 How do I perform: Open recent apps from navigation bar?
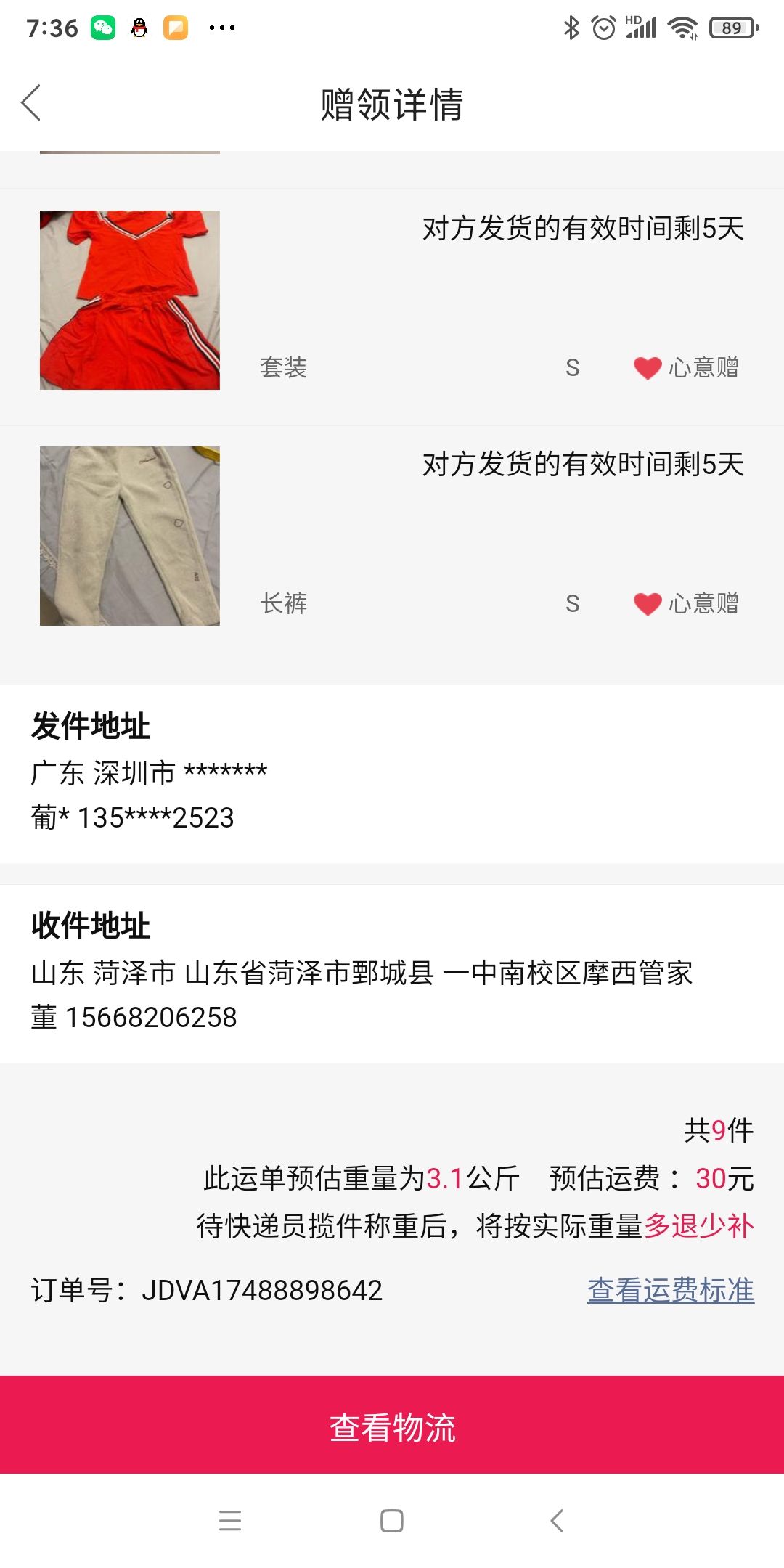coord(230,1520)
